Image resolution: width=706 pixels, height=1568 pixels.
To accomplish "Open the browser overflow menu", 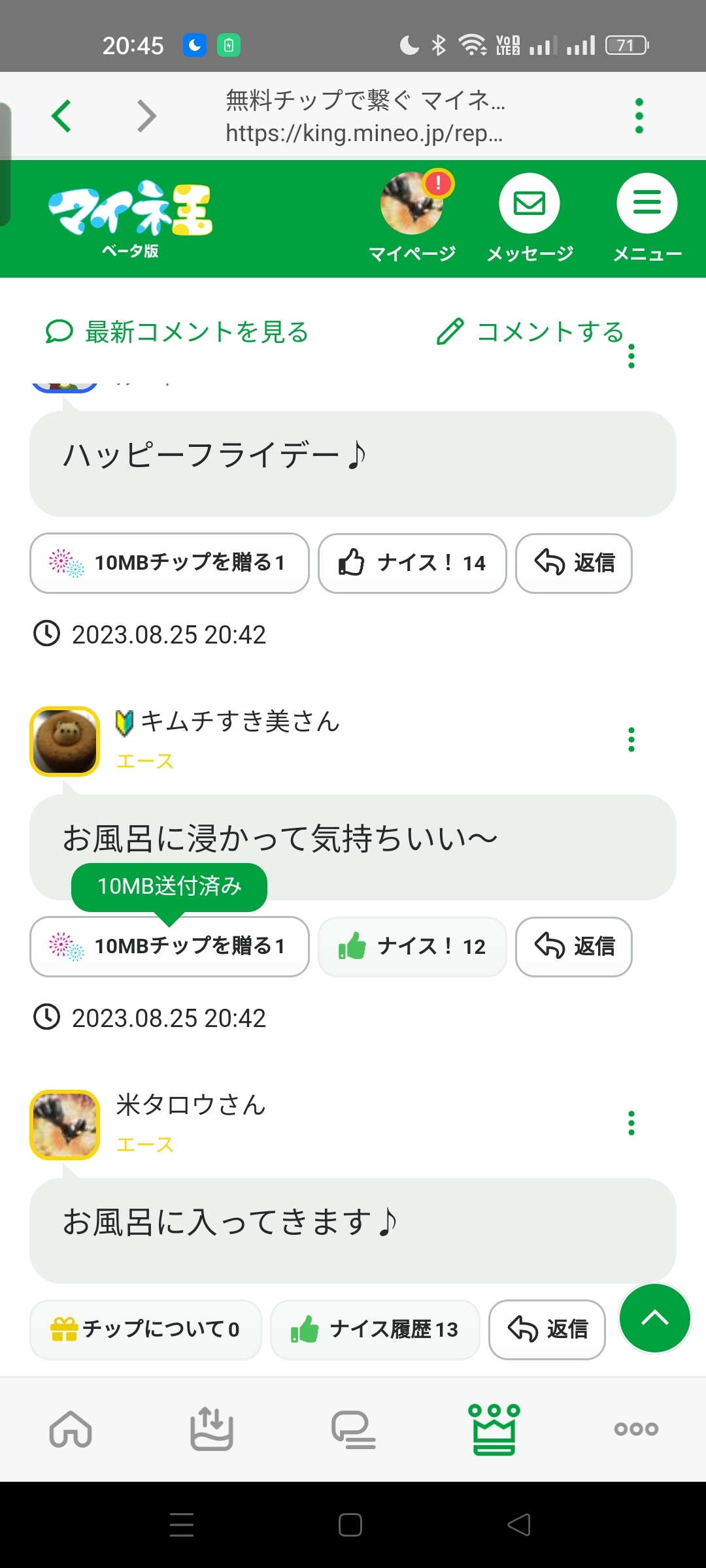I will 639,116.
